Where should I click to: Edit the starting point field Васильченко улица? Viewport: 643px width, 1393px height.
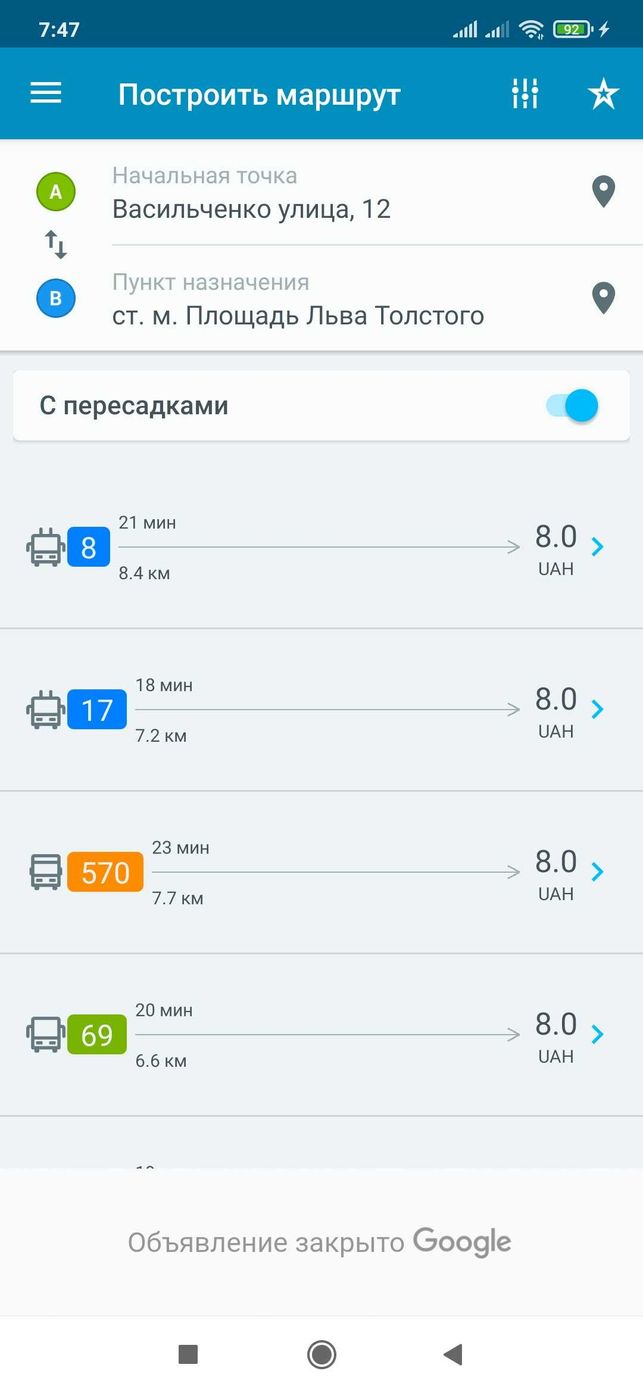pyautogui.click(x=340, y=194)
